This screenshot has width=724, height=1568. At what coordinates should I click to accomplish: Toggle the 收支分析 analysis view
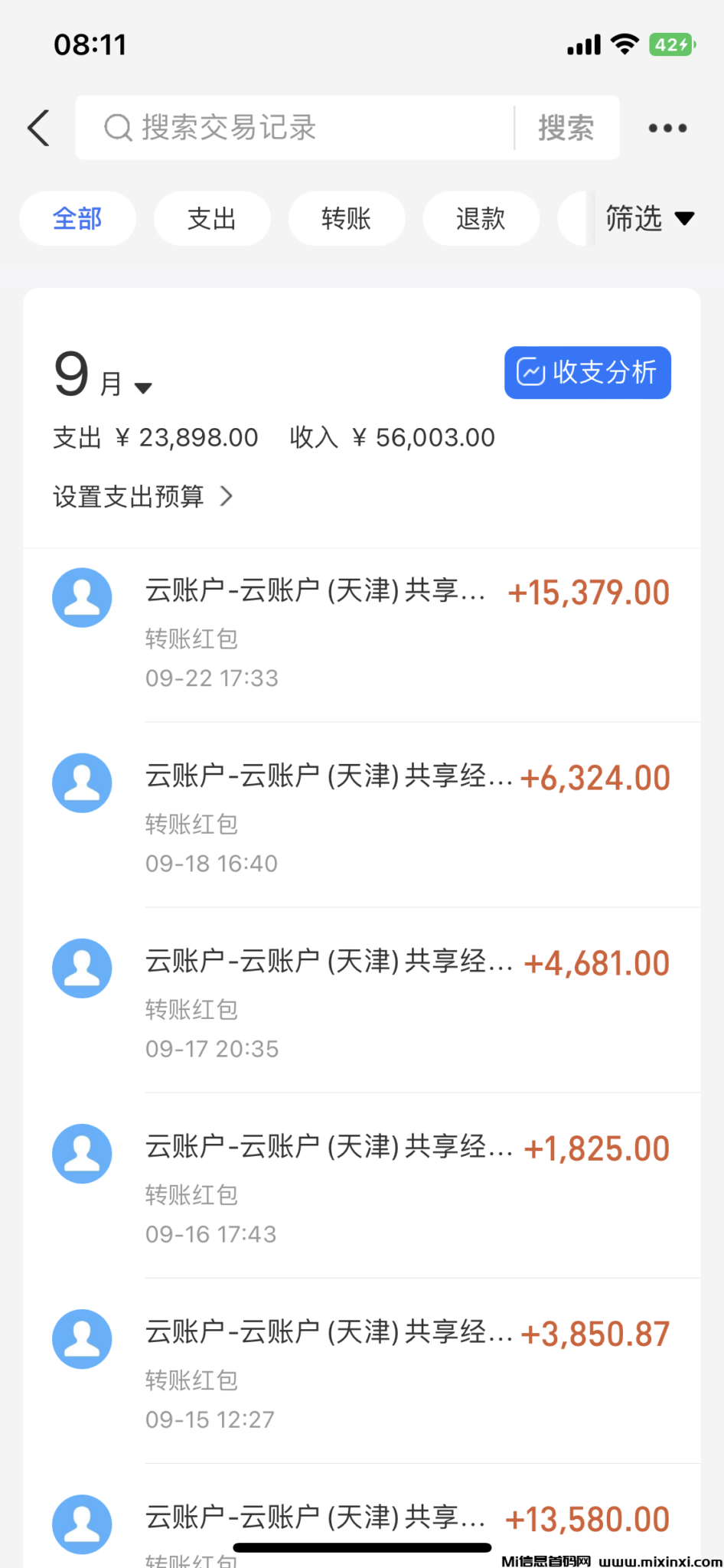pos(586,373)
